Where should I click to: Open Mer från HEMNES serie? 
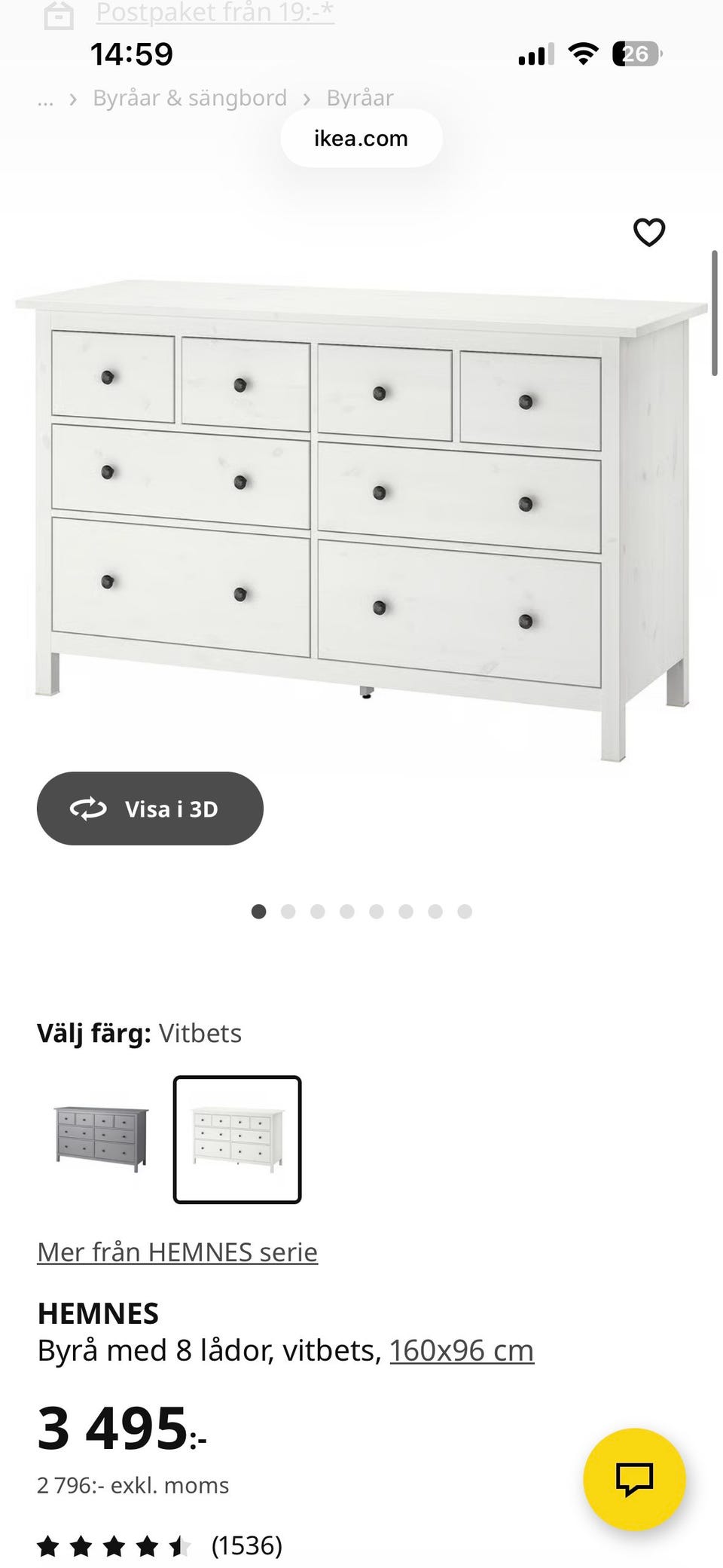(x=177, y=1251)
